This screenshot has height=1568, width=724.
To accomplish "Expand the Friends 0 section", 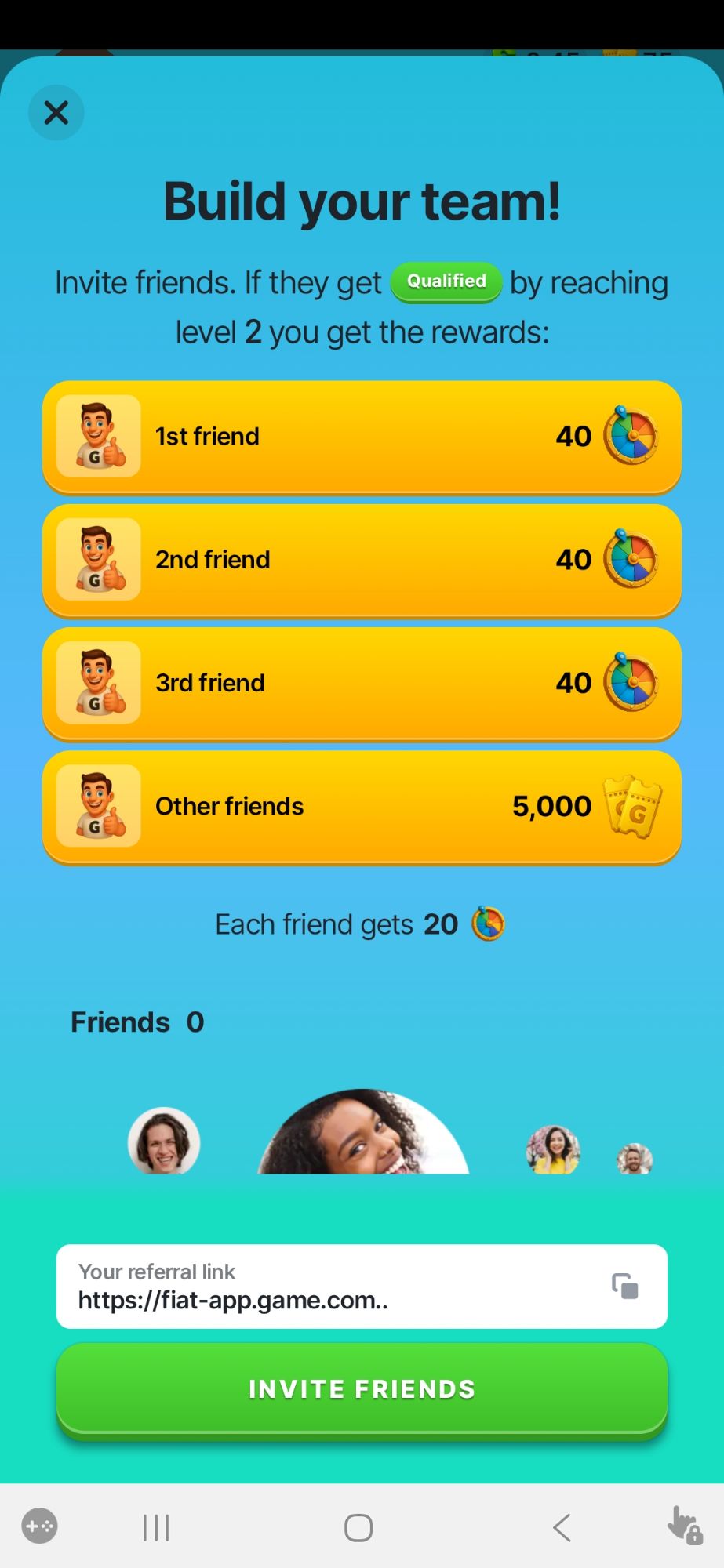I will 137,1022.
